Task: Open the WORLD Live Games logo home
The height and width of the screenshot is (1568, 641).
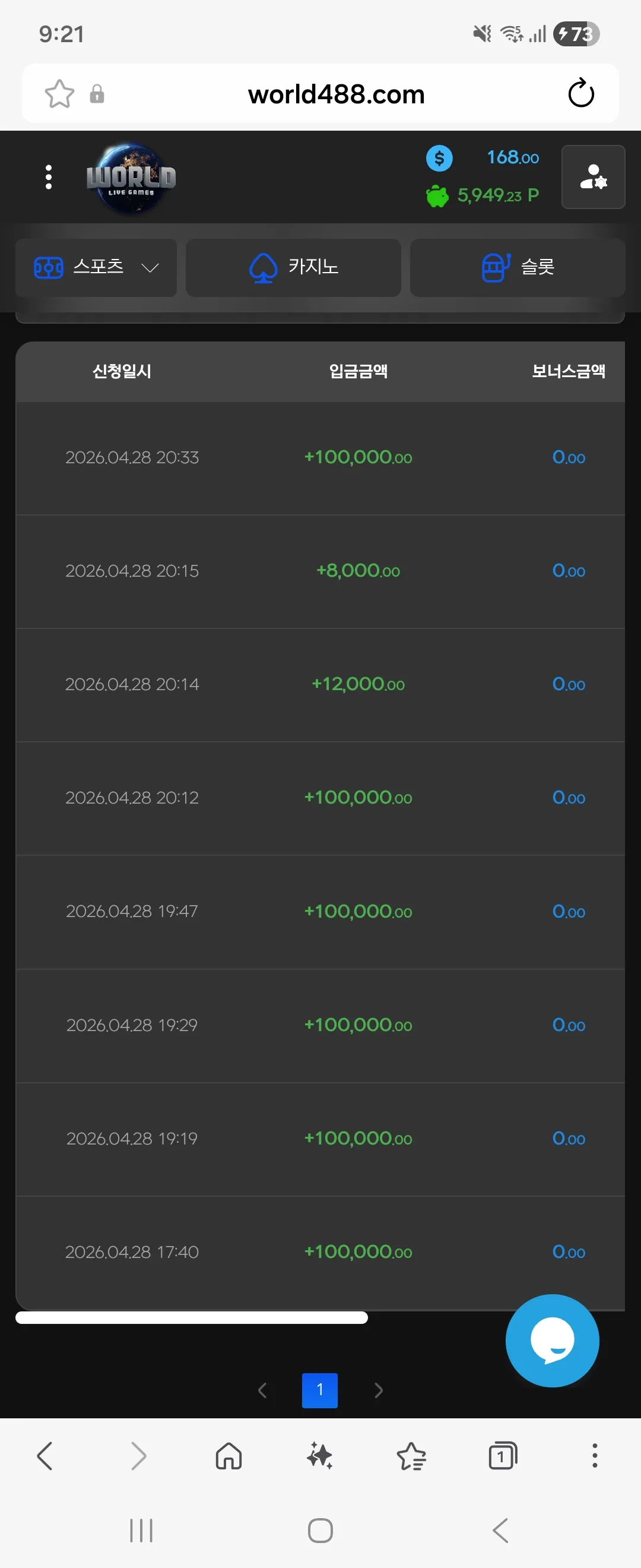Action: (x=131, y=178)
